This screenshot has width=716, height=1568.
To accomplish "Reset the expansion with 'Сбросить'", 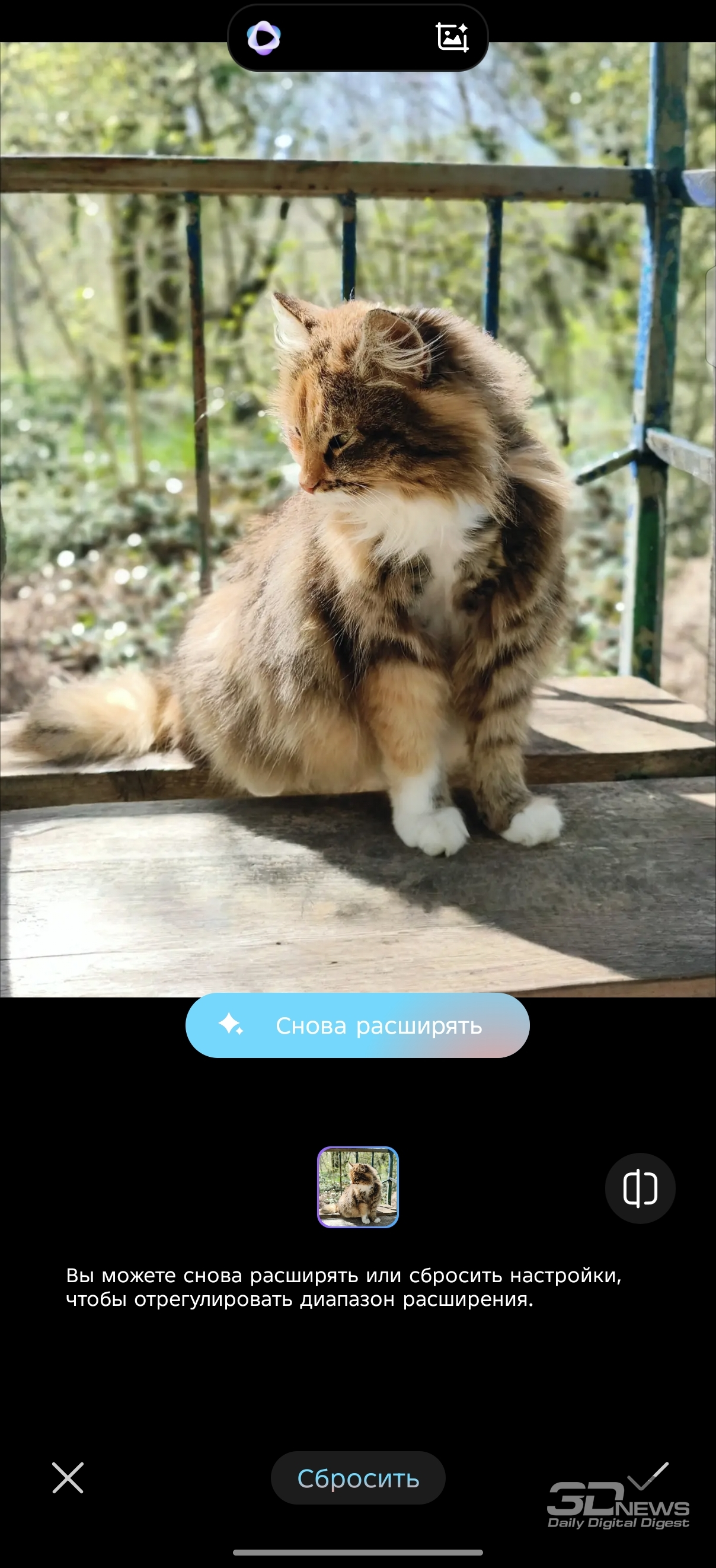I will click(357, 1478).
